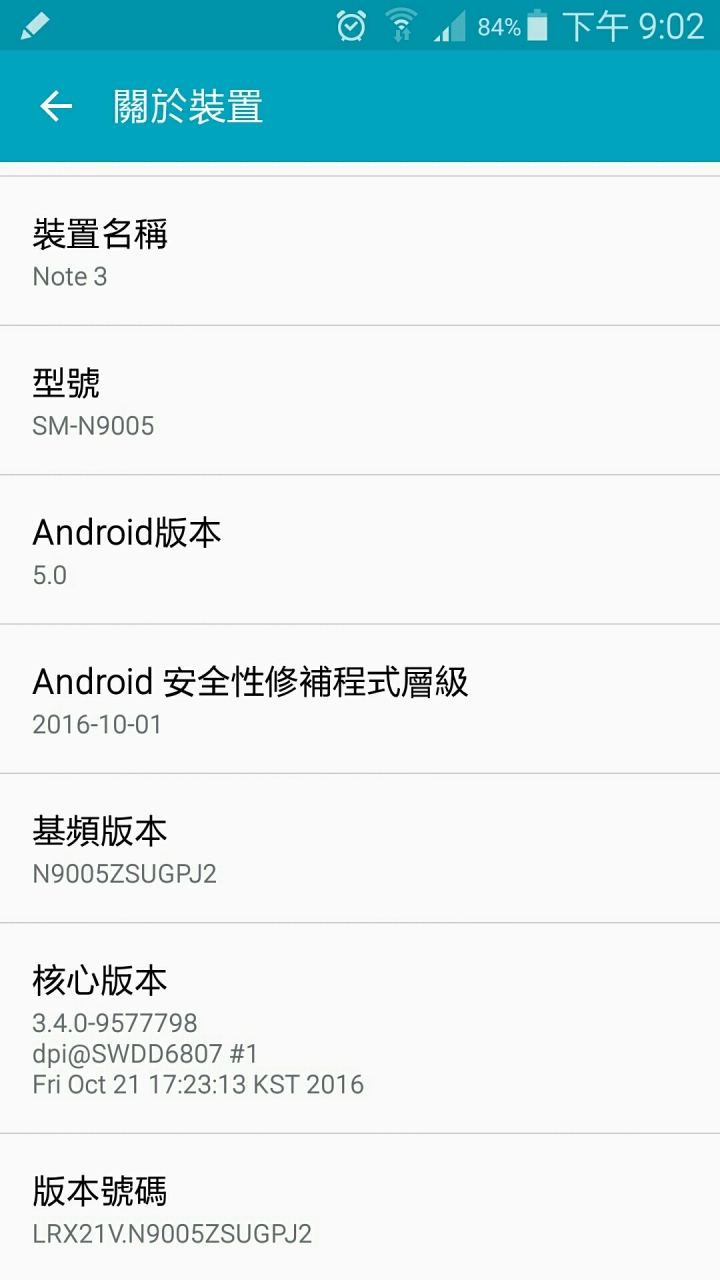Image resolution: width=720 pixels, height=1280 pixels.
Task: Tap the 版本號碼 build number row
Action: tap(360, 1210)
